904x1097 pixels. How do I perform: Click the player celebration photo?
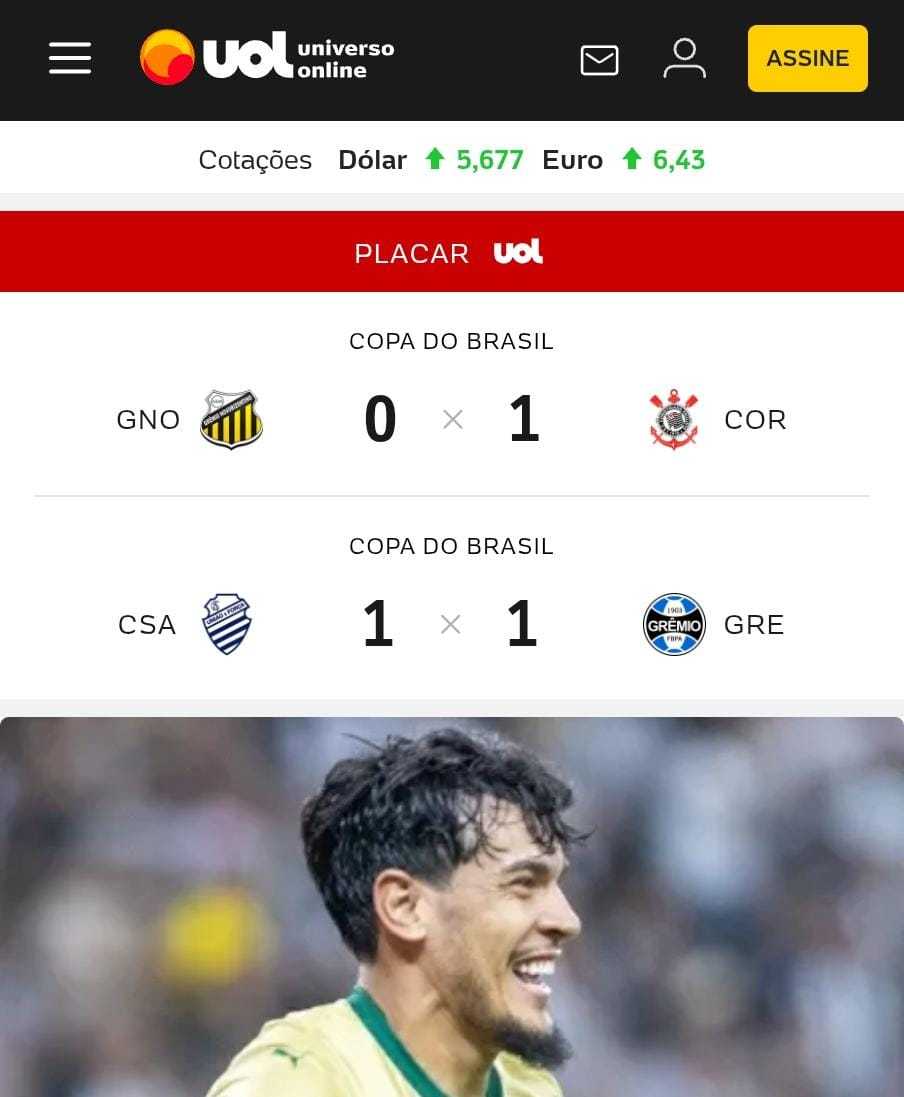click(452, 900)
